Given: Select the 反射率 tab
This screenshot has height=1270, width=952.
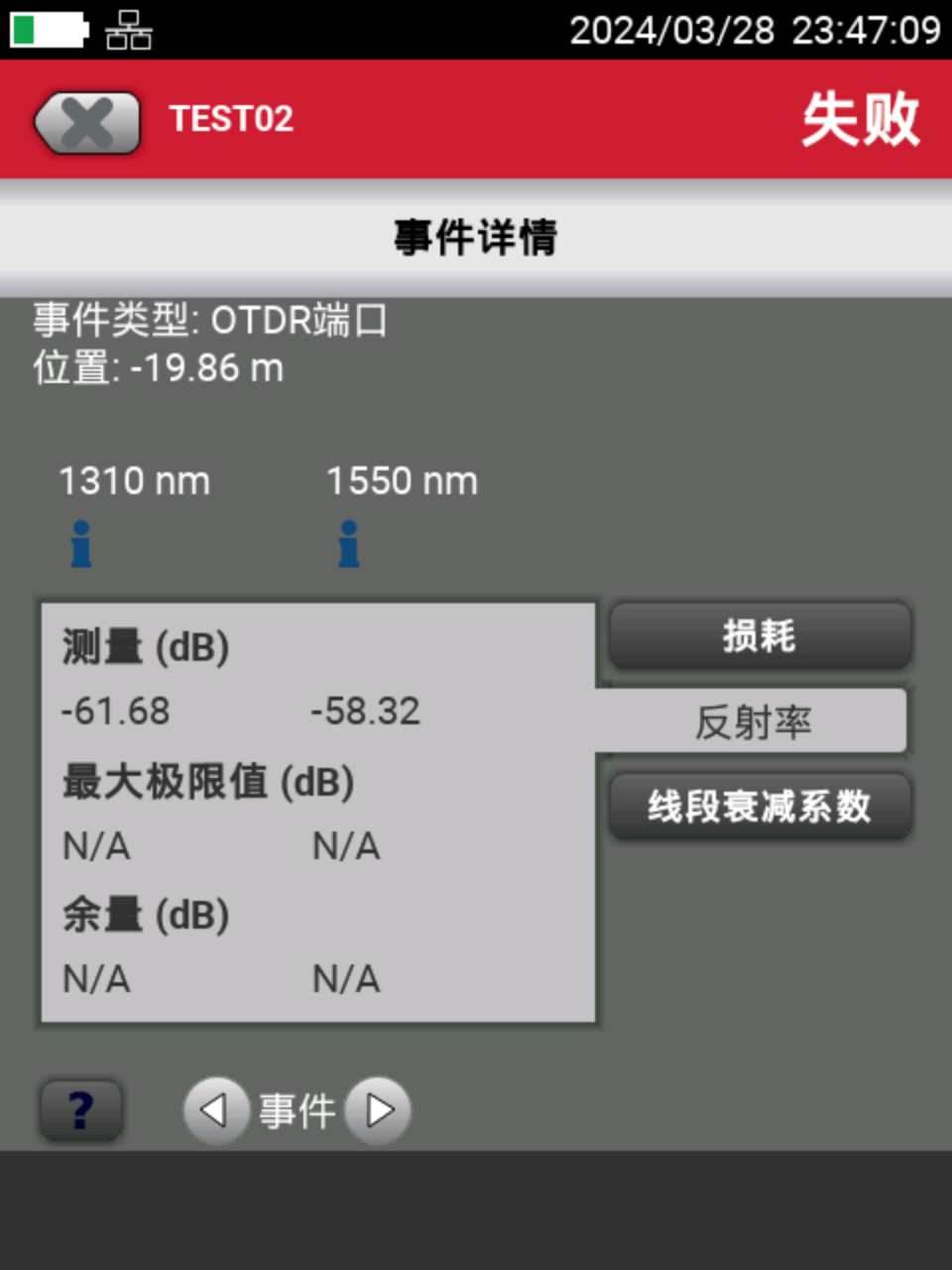Looking at the screenshot, I should [754, 721].
